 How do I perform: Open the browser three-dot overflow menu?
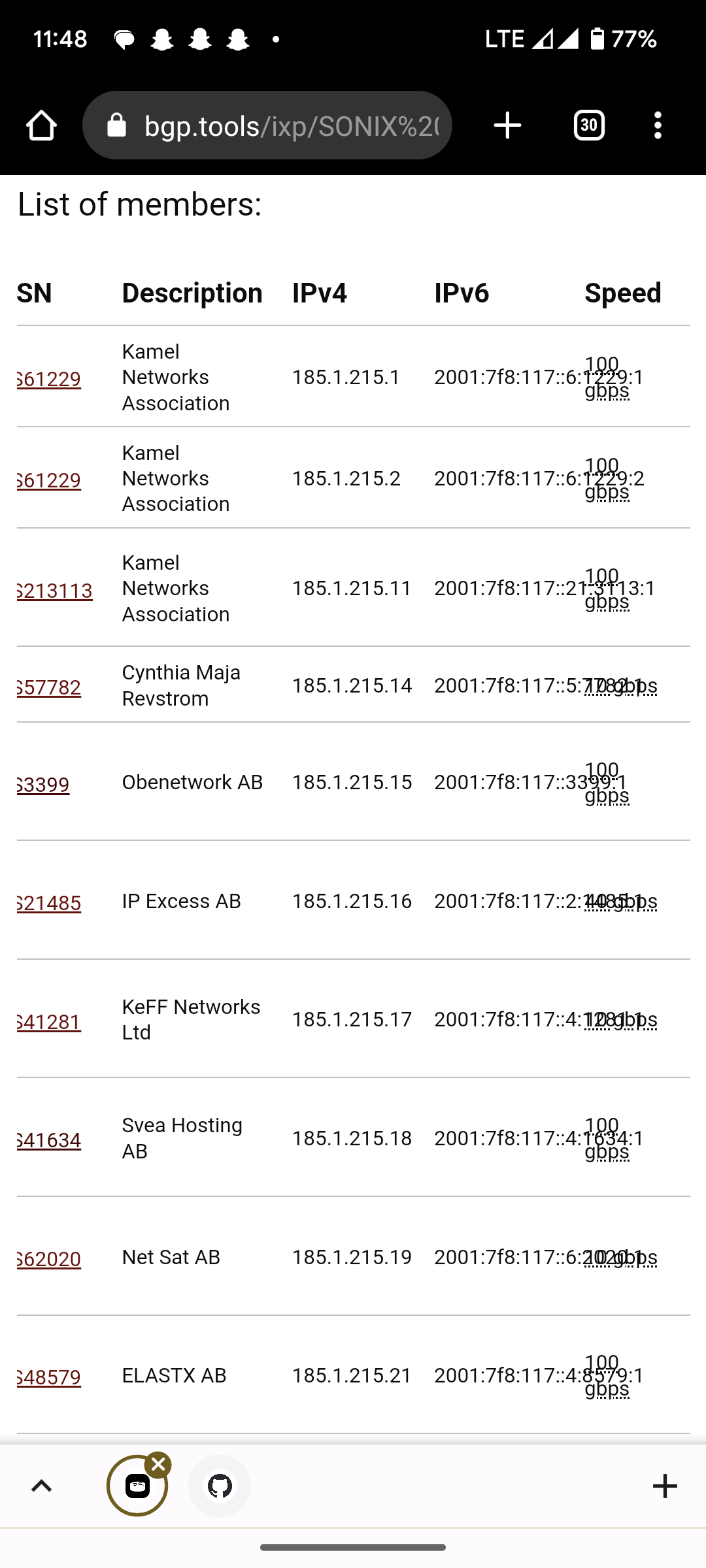tap(658, 125)
